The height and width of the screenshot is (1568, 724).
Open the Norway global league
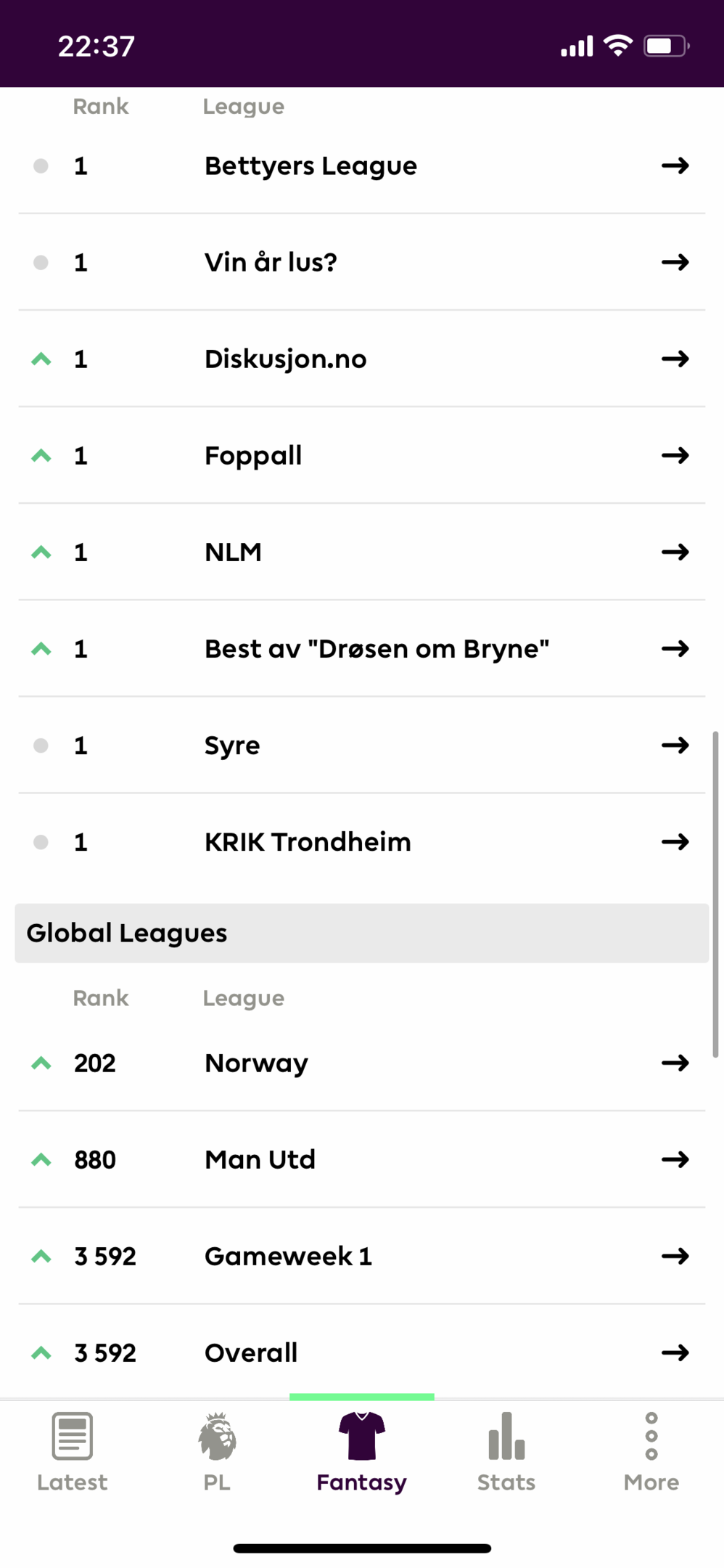coord(362,1063)
